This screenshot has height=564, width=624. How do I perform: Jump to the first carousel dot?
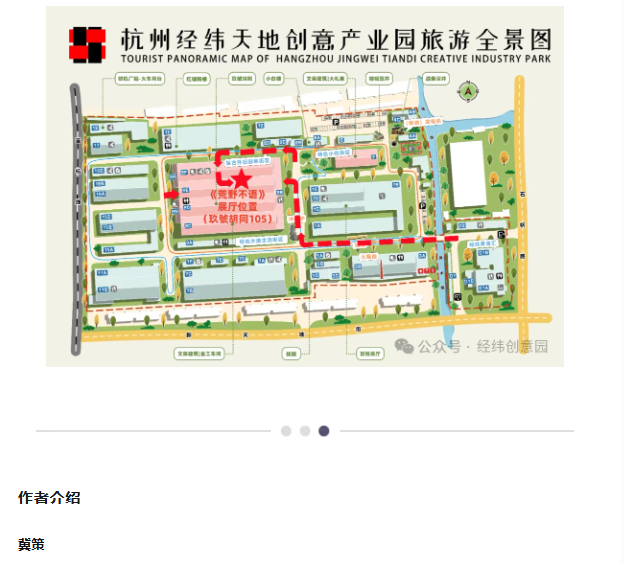pyautogui.click(x=286, y=431)
